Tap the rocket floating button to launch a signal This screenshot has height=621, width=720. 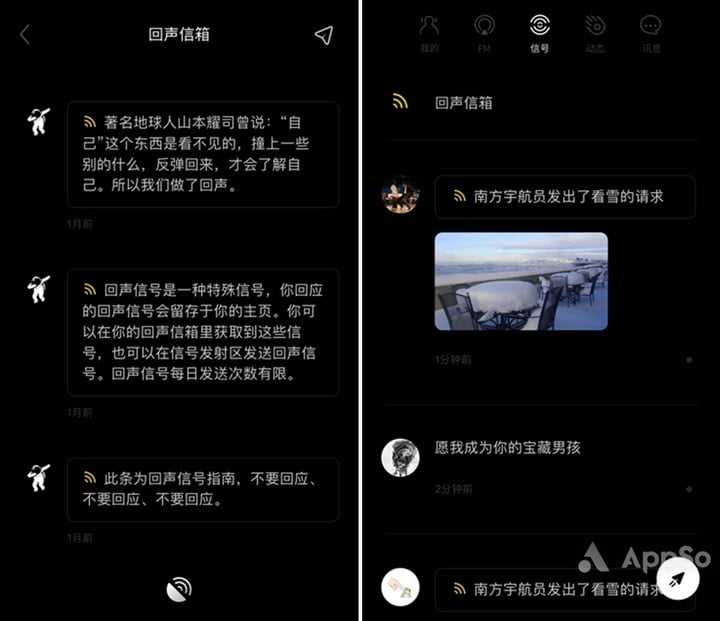tap(678, 578)
